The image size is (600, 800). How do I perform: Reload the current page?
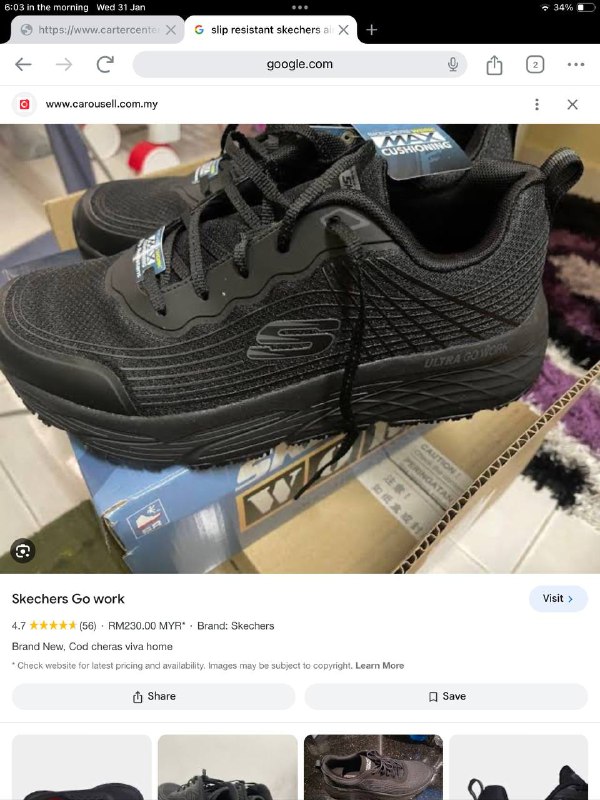click(105, 64)
